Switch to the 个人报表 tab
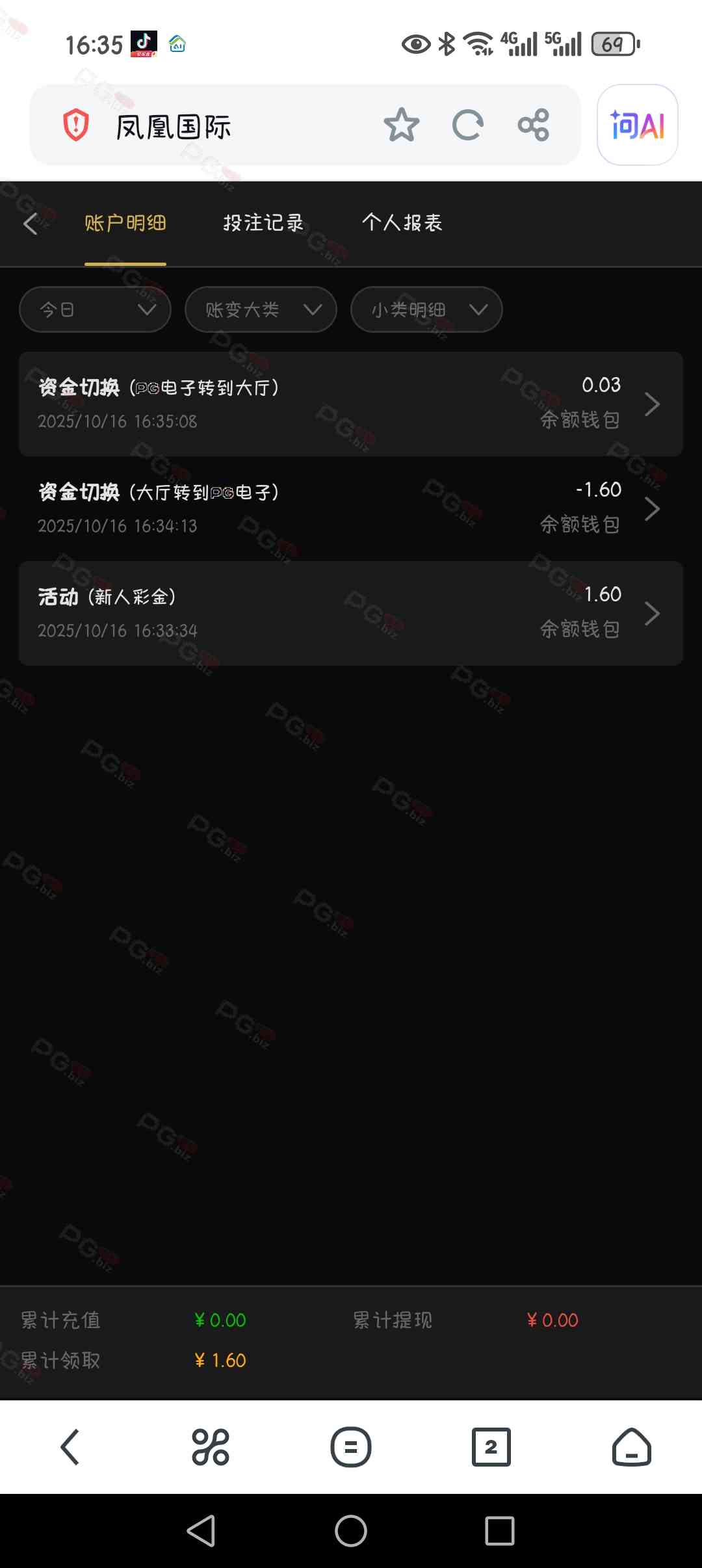 402,223
